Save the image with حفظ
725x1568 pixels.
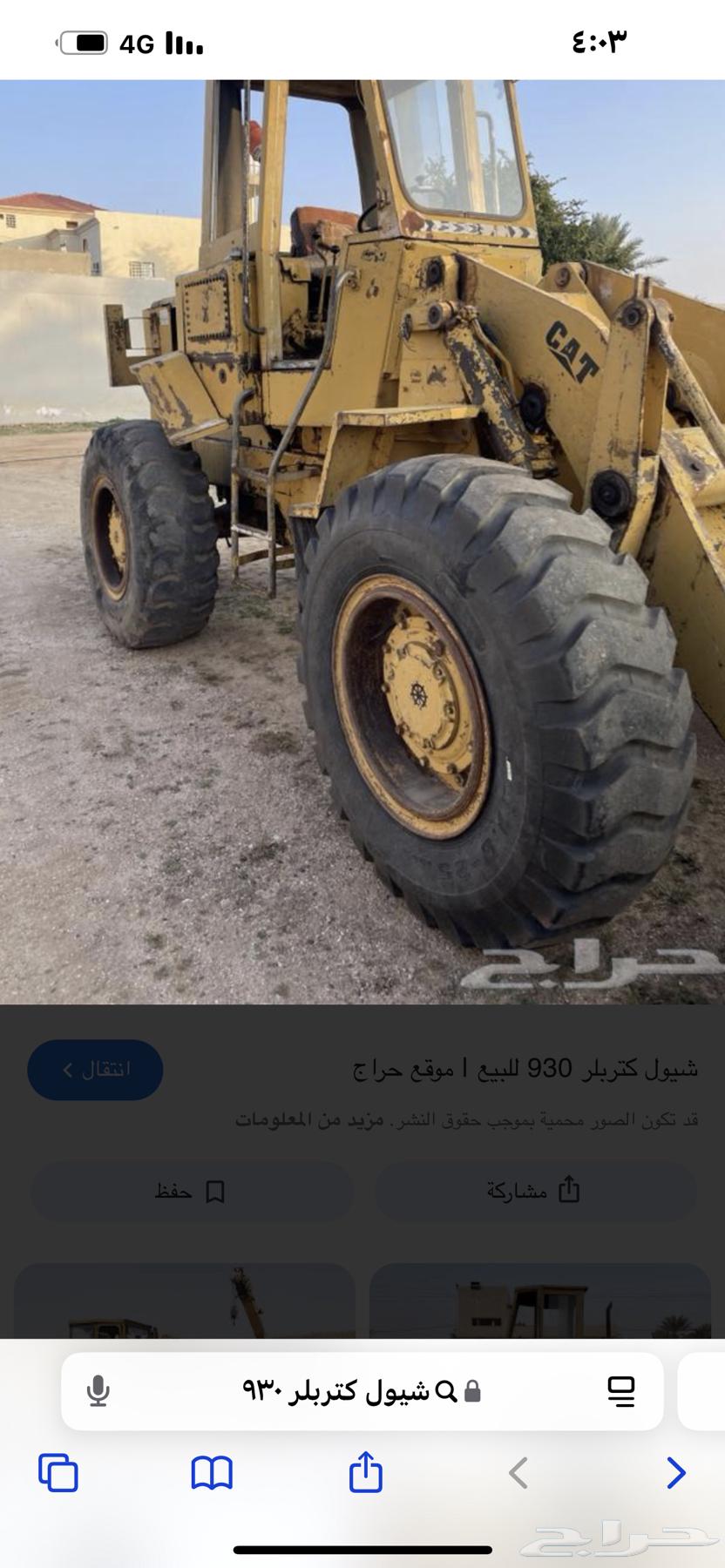coord(192,1191)
